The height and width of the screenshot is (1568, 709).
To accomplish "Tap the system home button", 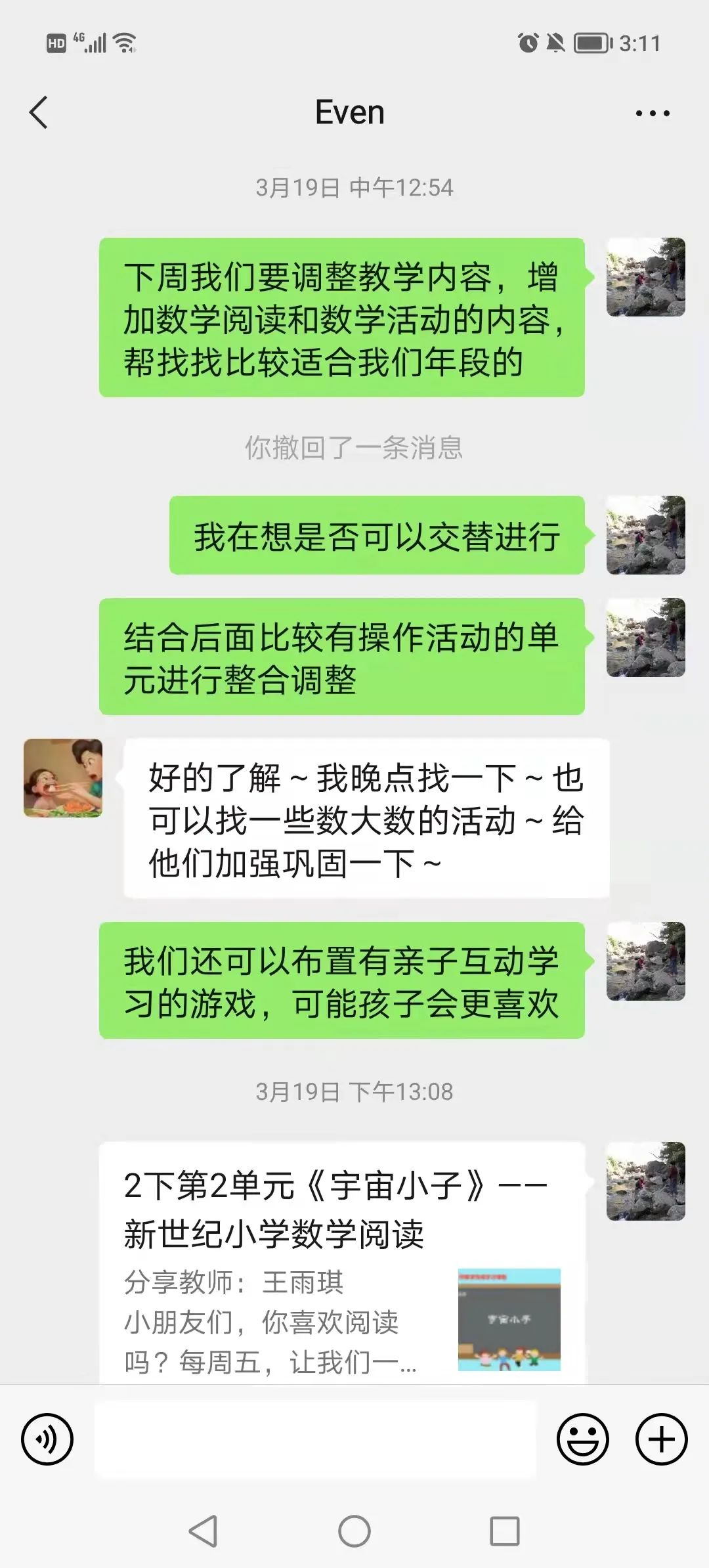I will click(x=354, y=1531).
